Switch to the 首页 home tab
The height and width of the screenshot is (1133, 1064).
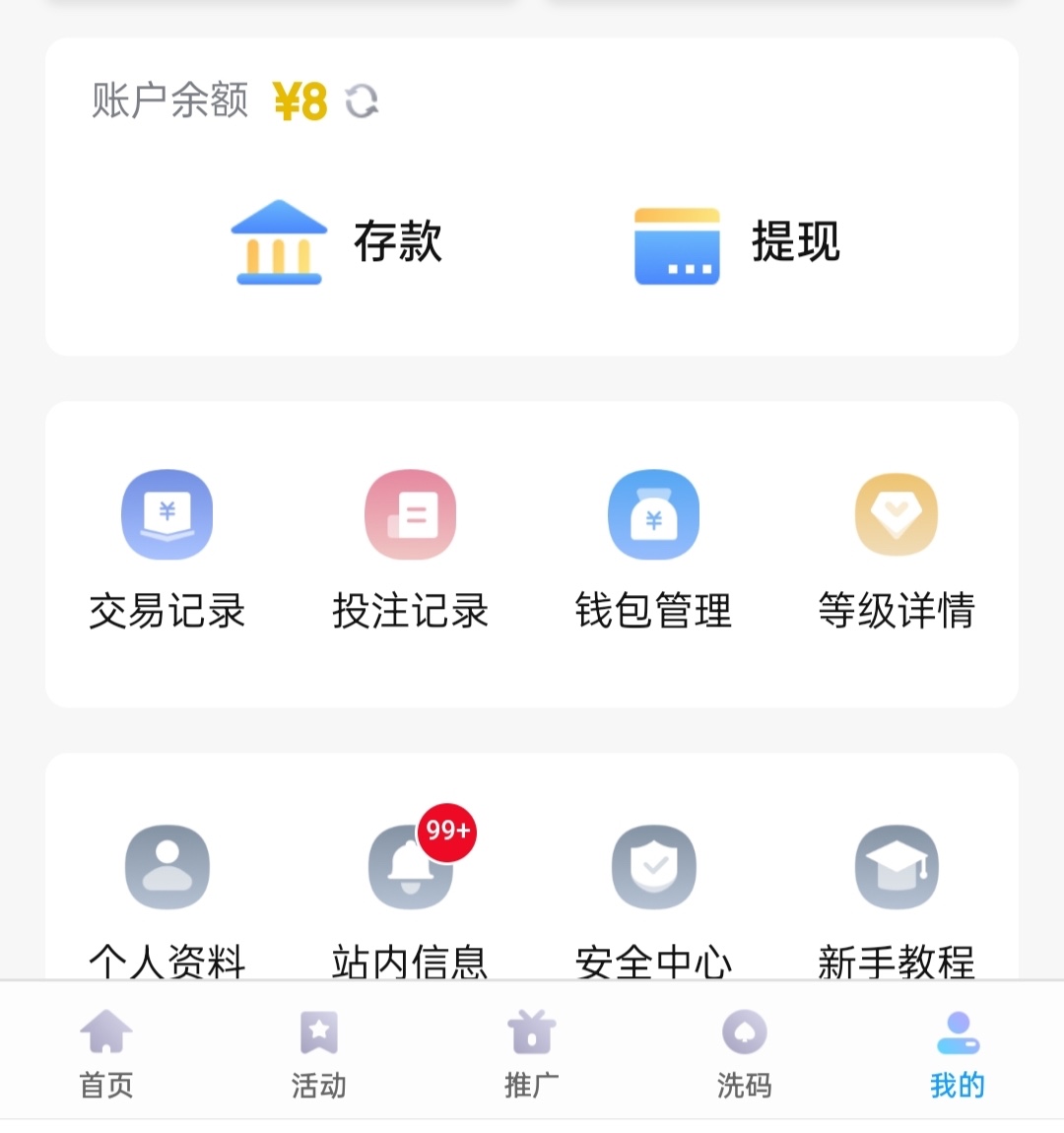106,1052
